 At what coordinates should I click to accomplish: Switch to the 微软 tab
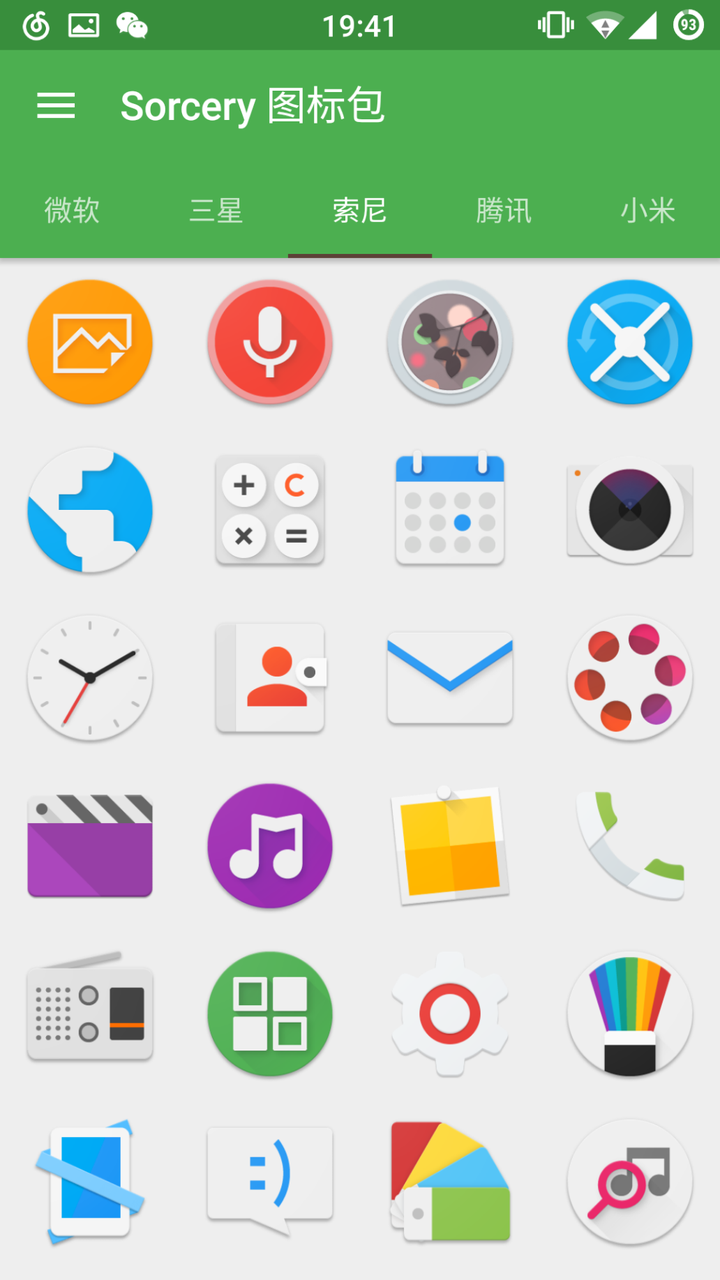coord(72,211)
